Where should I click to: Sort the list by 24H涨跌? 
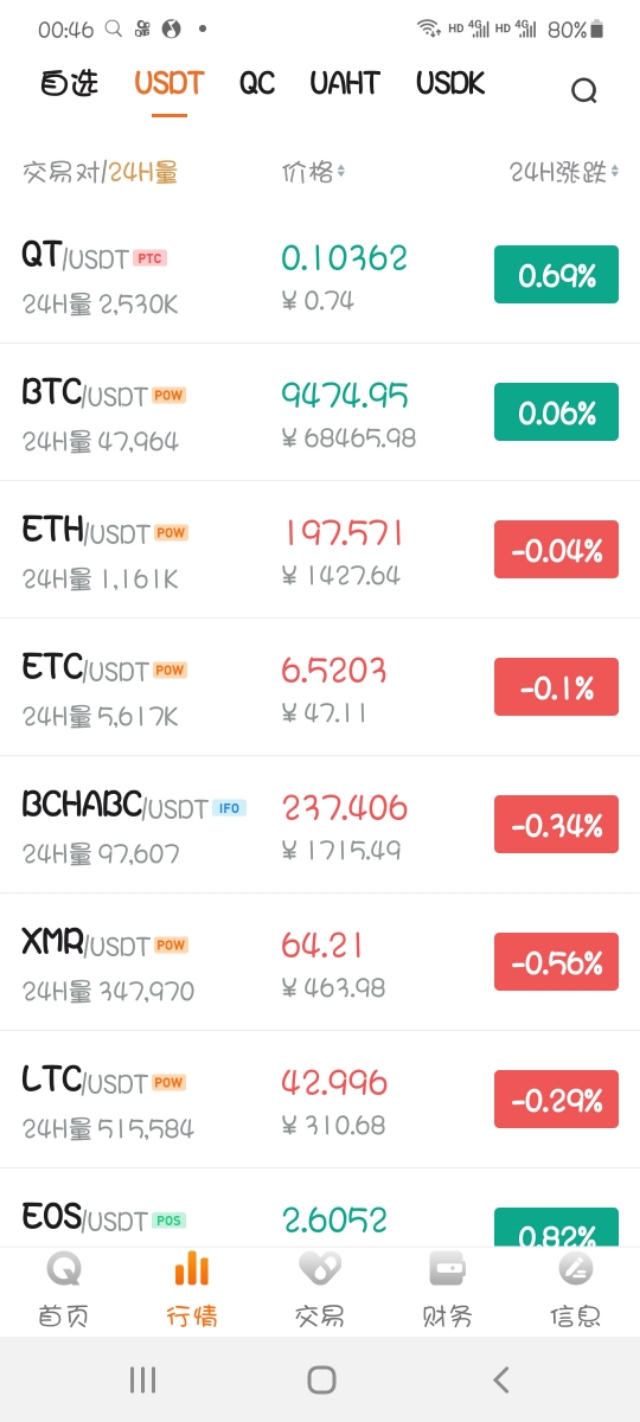(564, 172)
